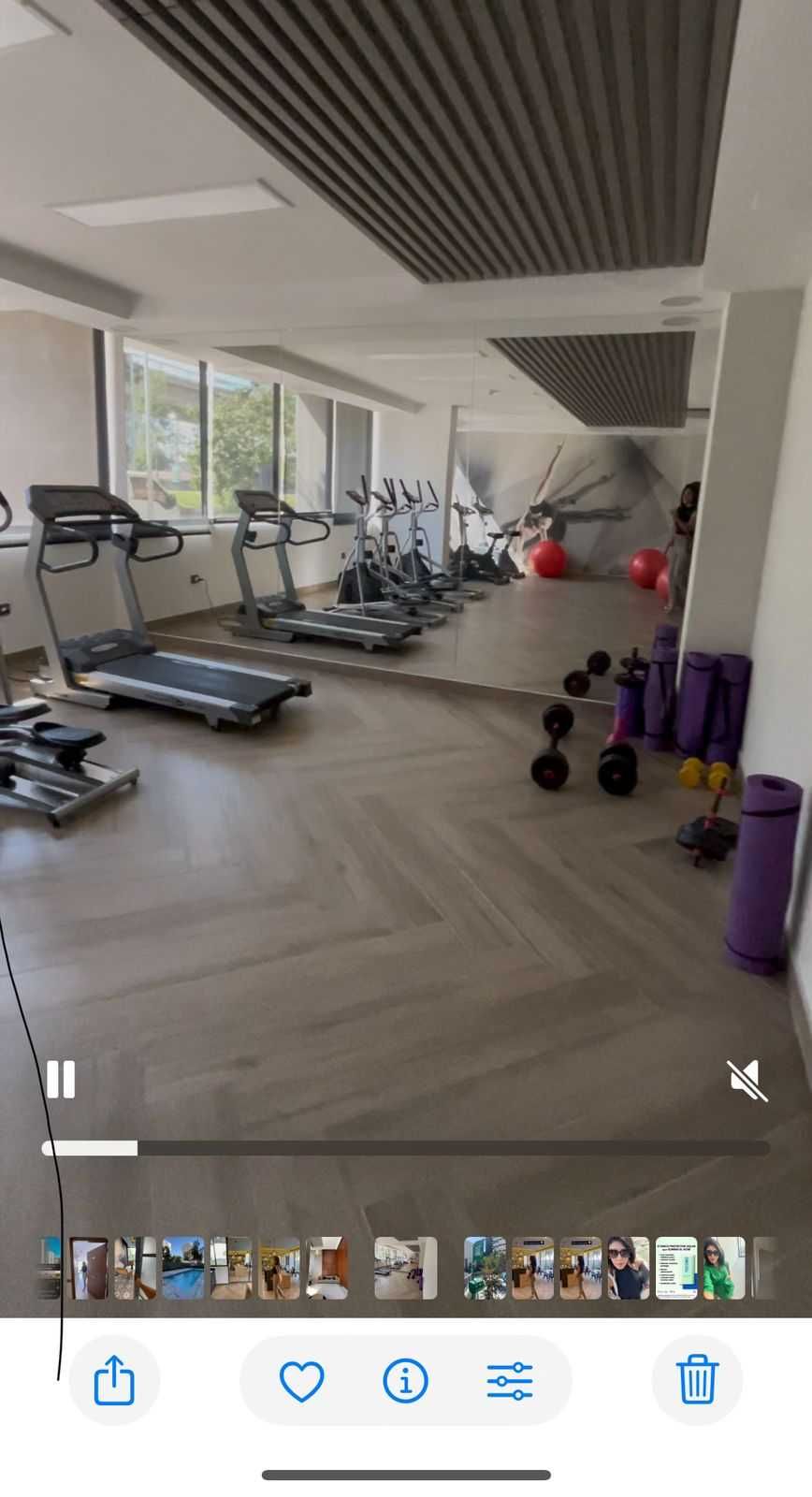
Task: Open the swimming pool thumbnail
Action: coord(183,1268)
